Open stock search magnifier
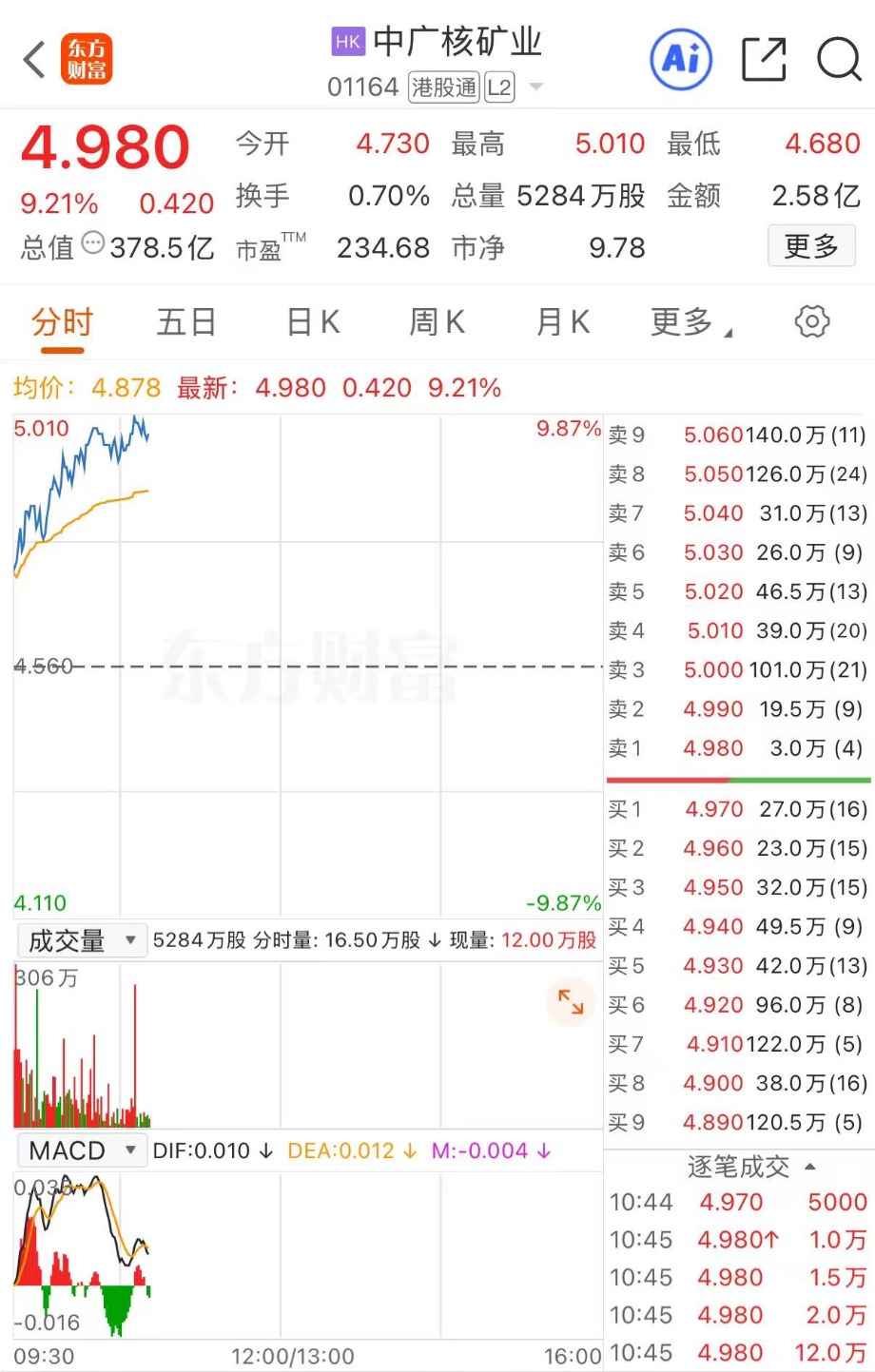 pos(838,59)
